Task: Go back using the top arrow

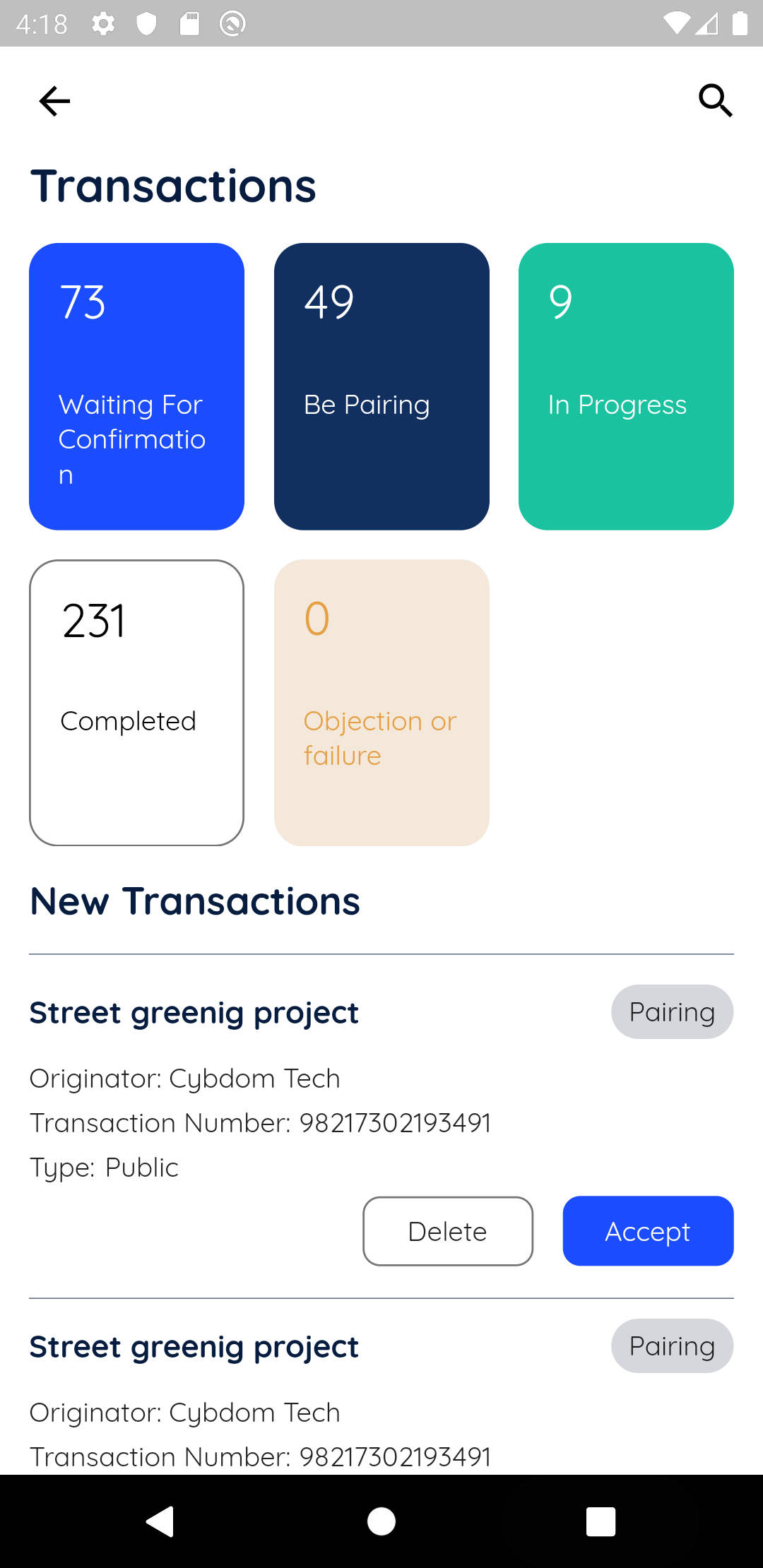Action: pyautogui.click(x=54, y=101)
